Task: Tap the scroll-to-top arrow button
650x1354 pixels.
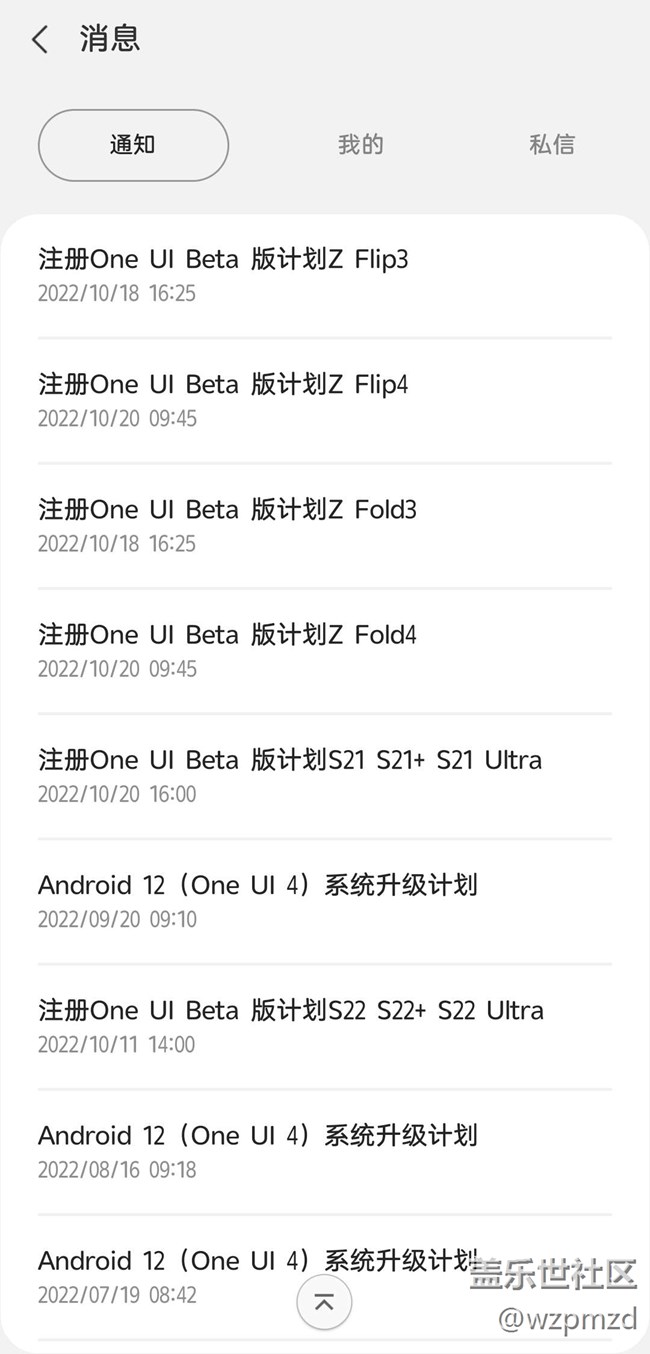Action: [324, 1302]
